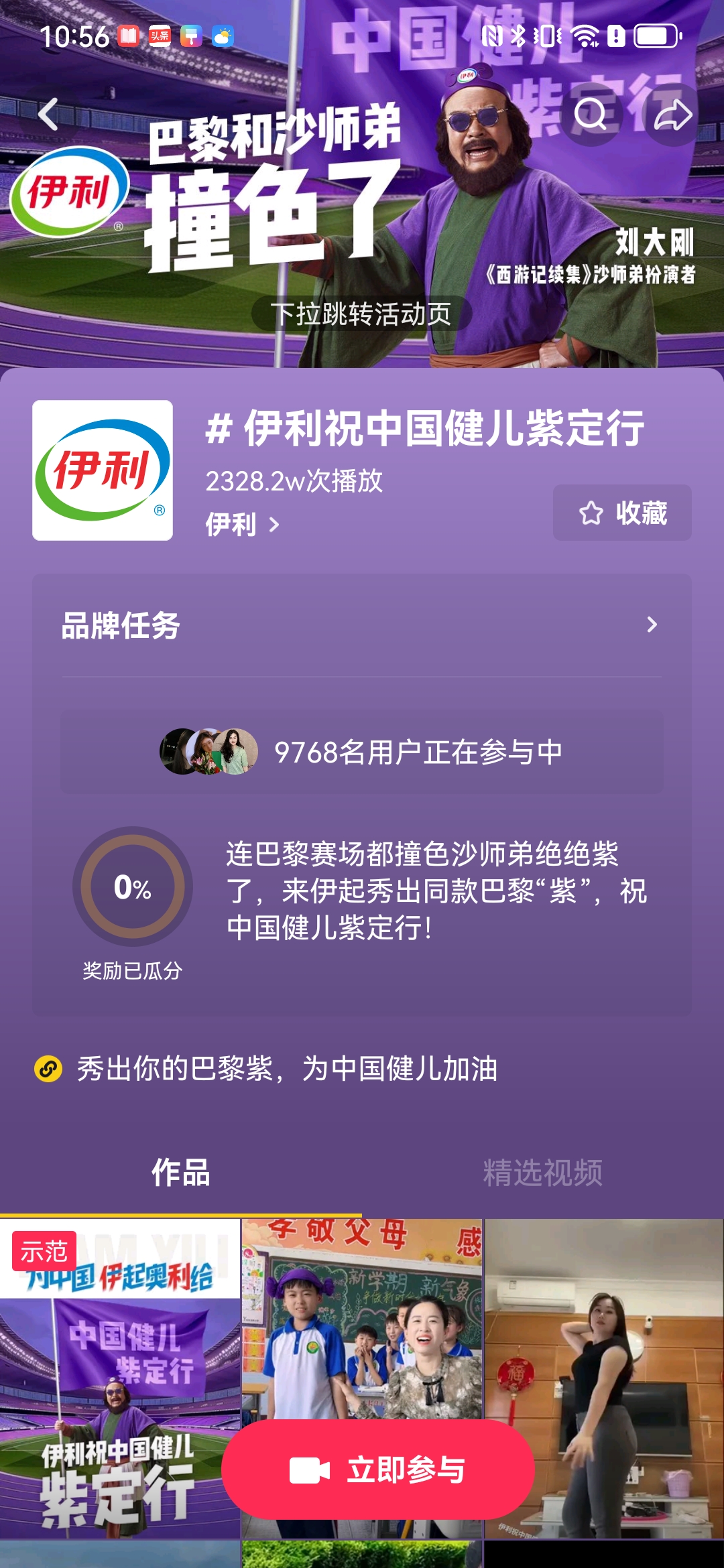The height and width of the screenshot is (1568, 724).
Task: View the 9768 users participating
Action: [362, 752]
